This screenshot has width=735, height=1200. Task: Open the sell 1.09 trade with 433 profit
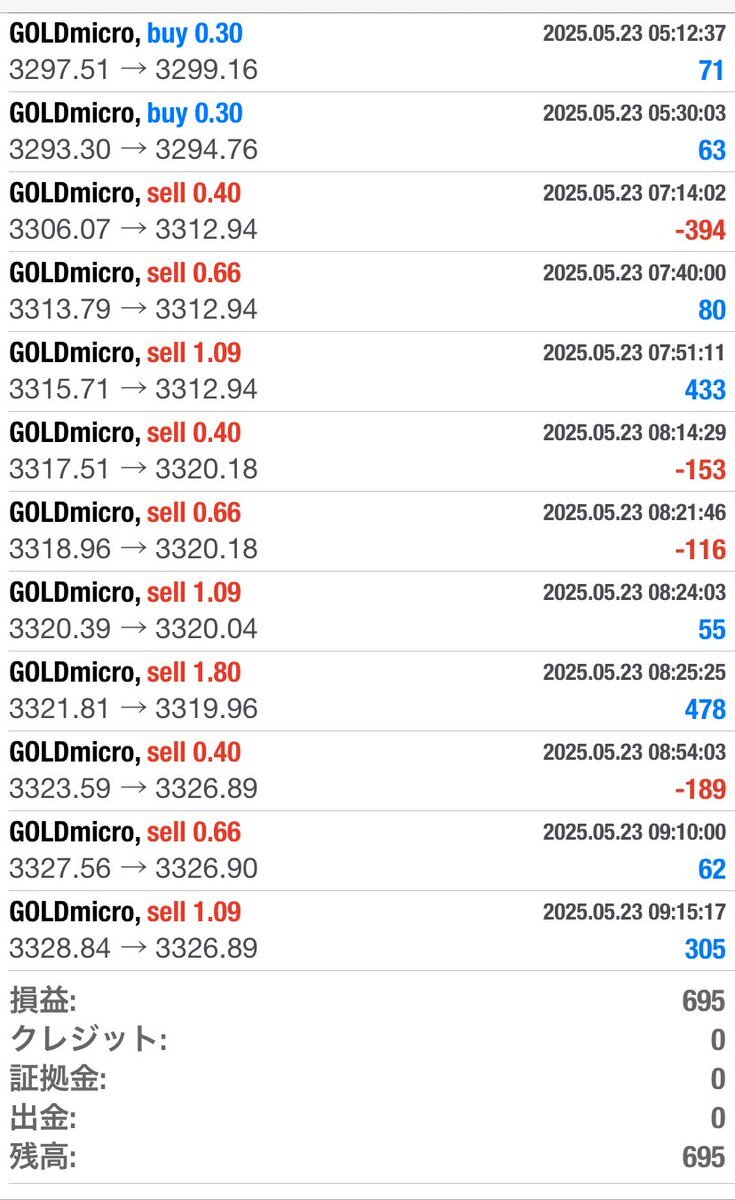[x=367, y=372]
